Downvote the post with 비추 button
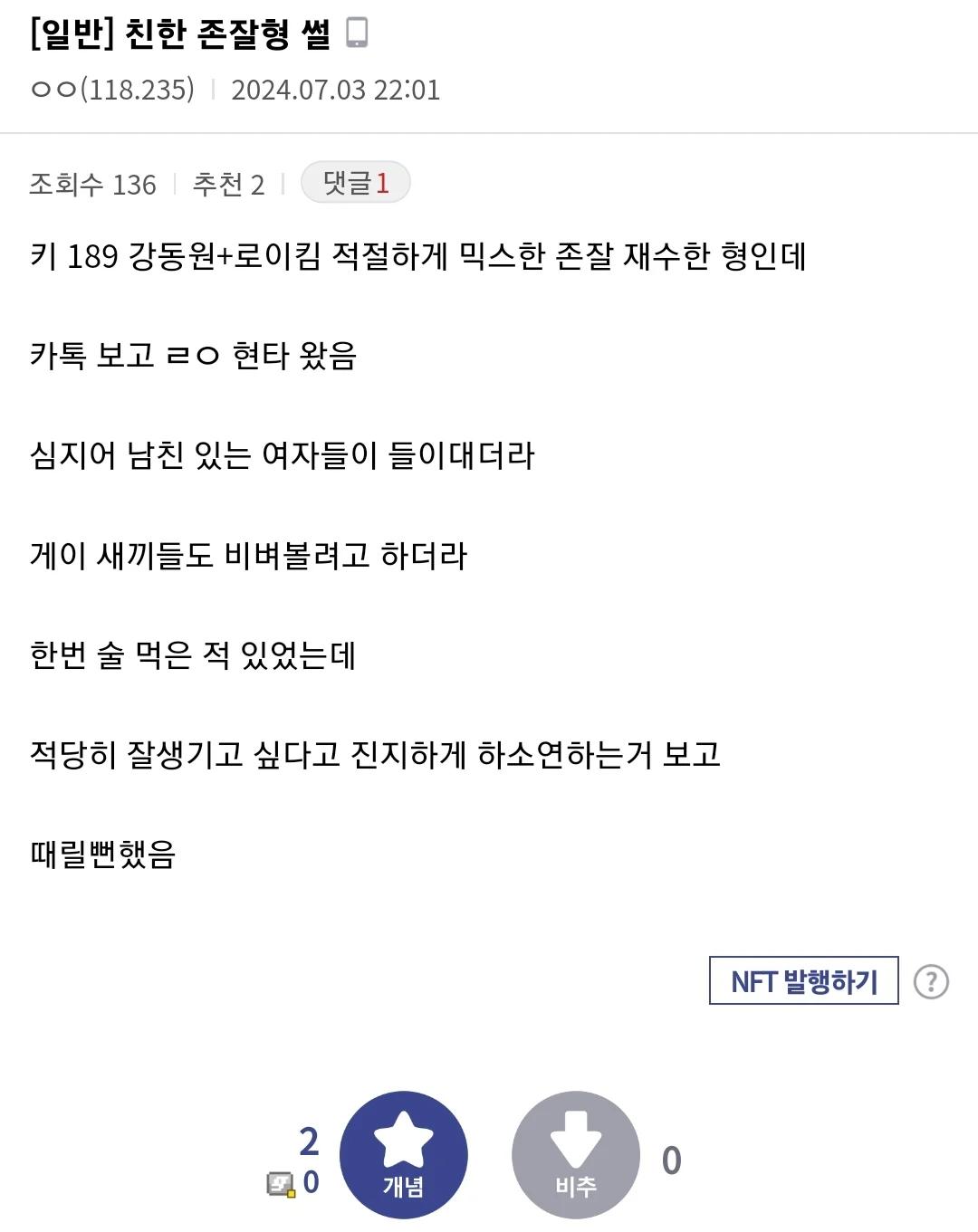This screenshot has width=978, height=1232. pos(575,1154)
